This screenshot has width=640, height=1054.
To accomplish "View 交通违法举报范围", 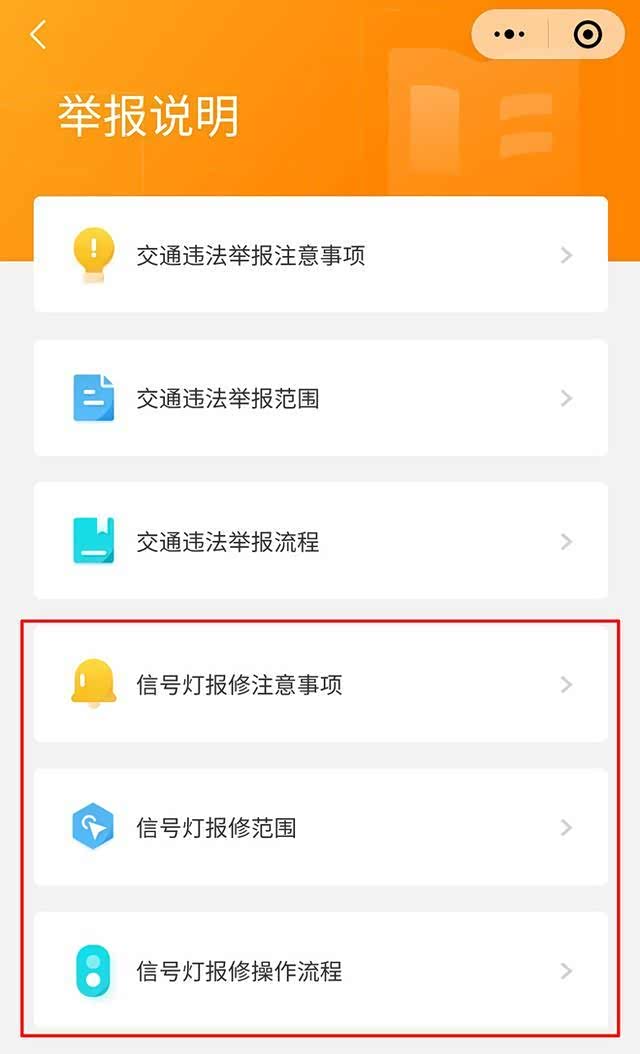I will pos(320,398).
